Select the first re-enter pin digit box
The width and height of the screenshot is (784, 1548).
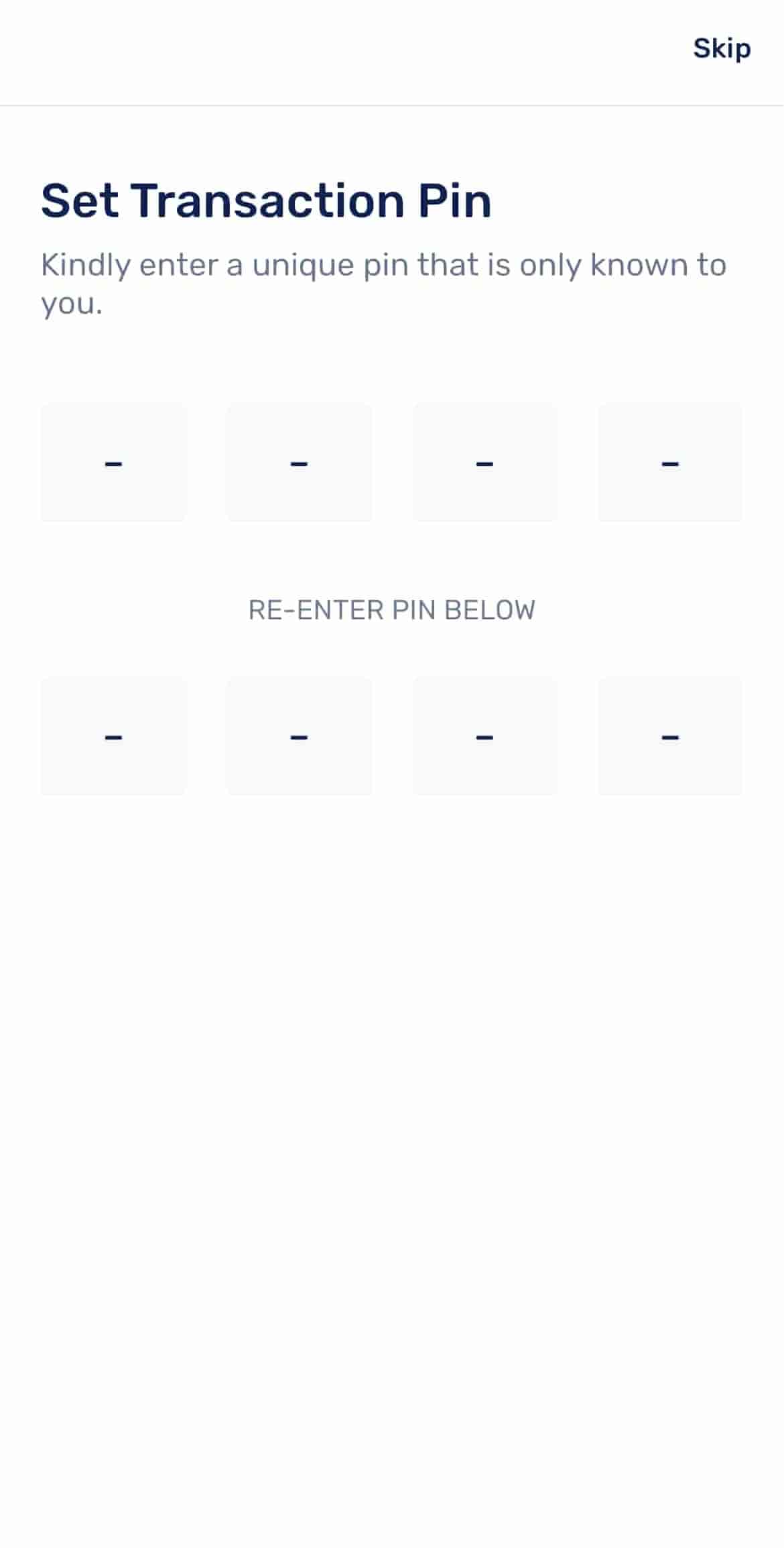click(x=113, y=735)
